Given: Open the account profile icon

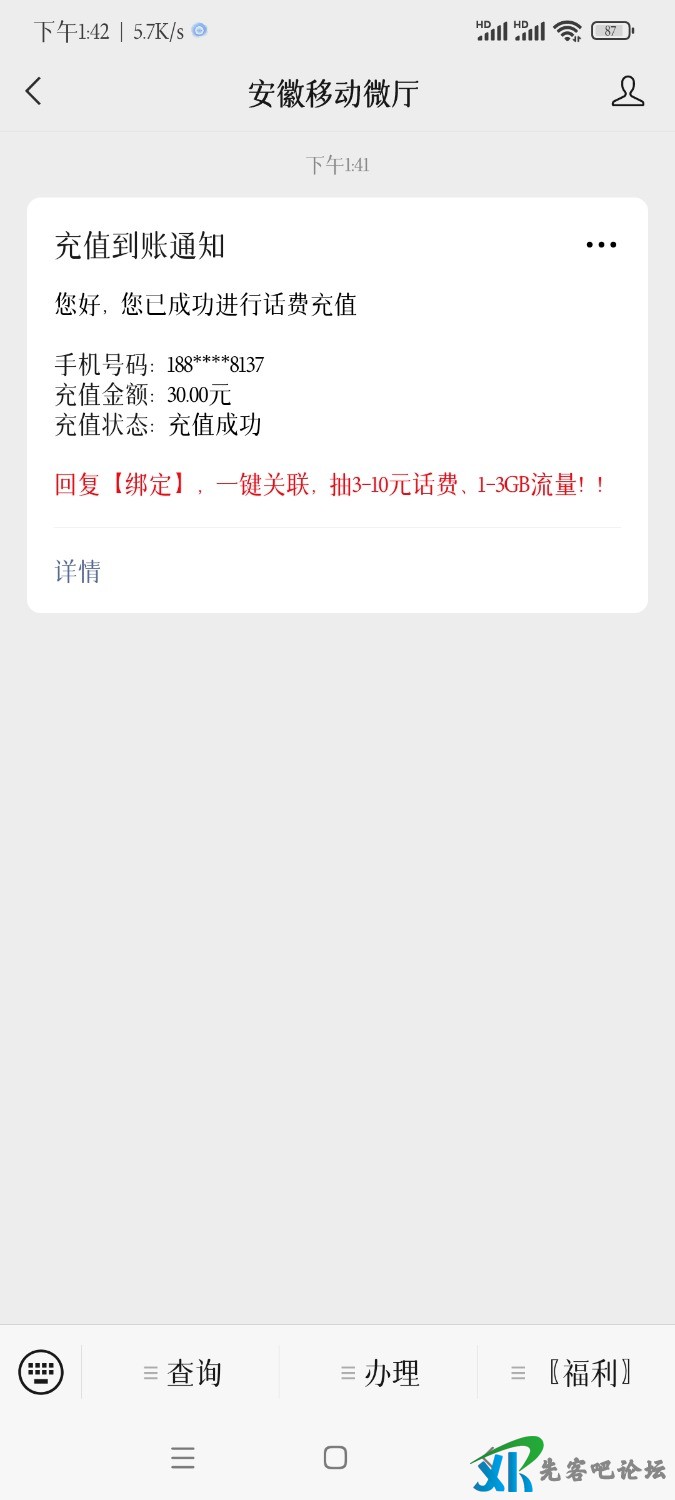Looking at the screenshot, I should 627,92.
